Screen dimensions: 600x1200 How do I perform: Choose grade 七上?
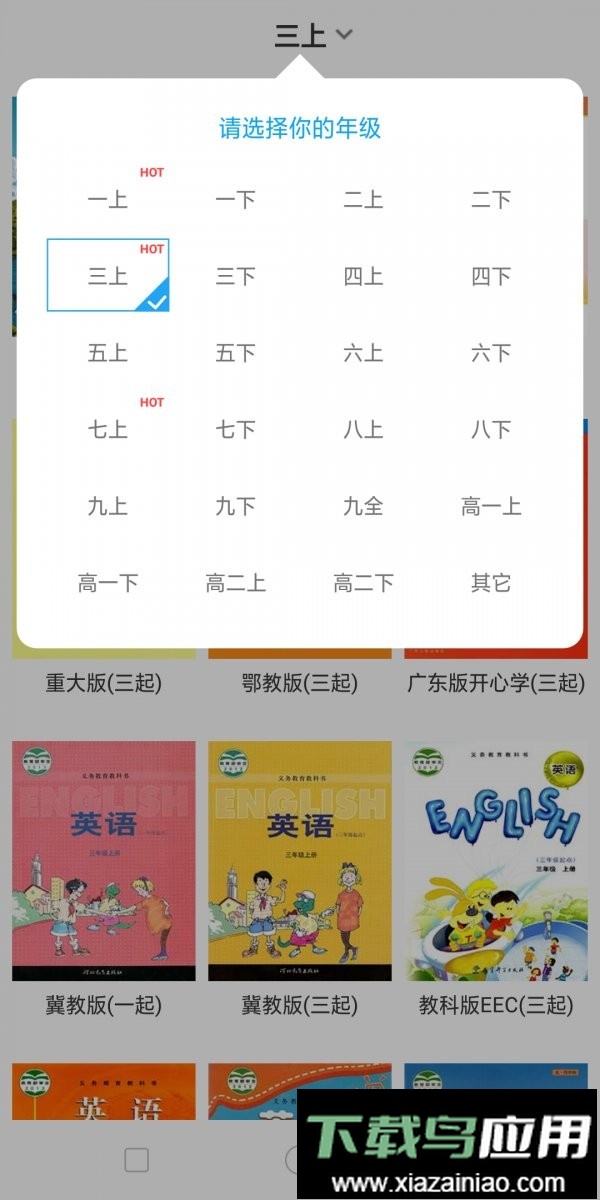click(x=108, y=430)
